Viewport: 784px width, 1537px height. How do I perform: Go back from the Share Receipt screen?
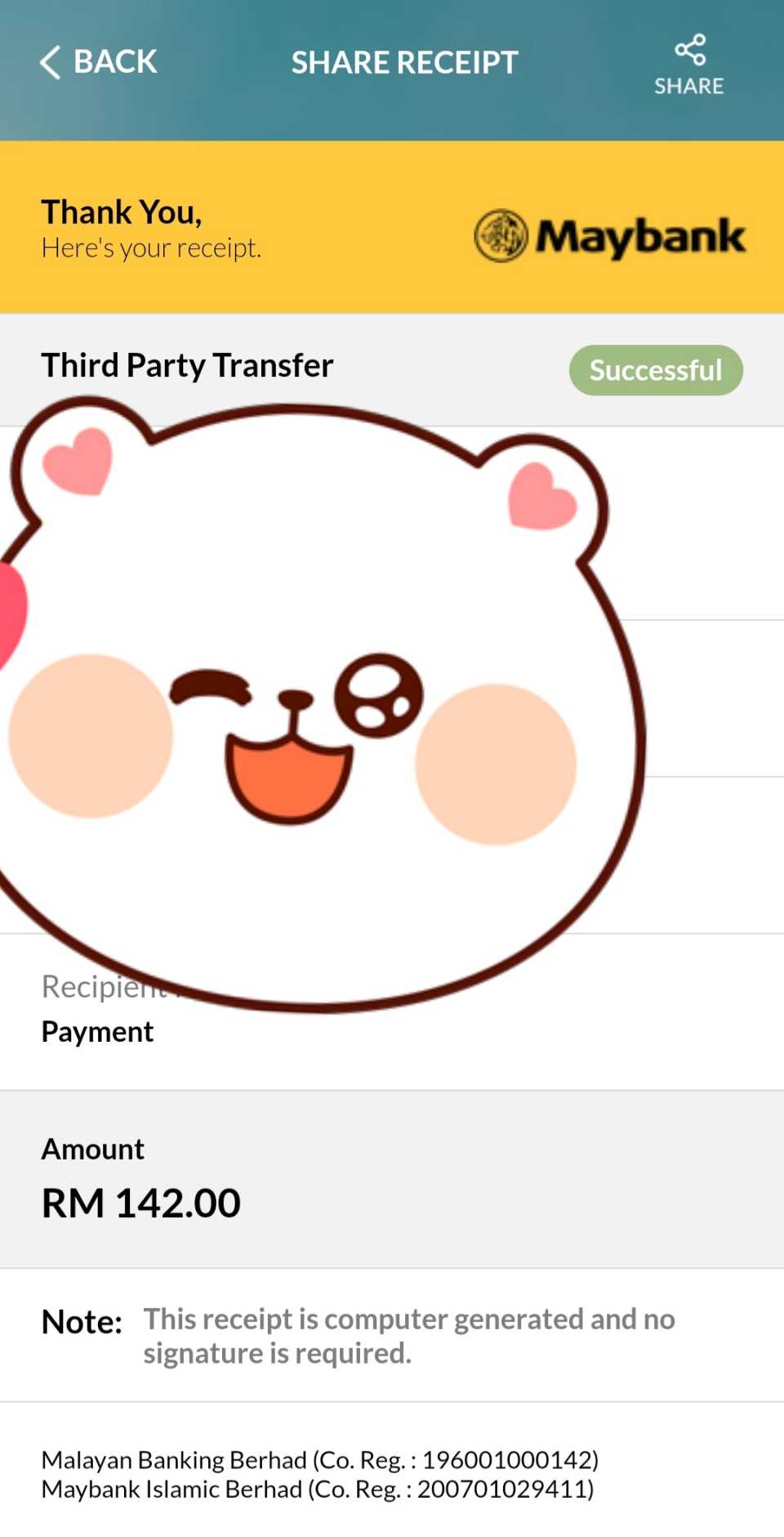98,62
